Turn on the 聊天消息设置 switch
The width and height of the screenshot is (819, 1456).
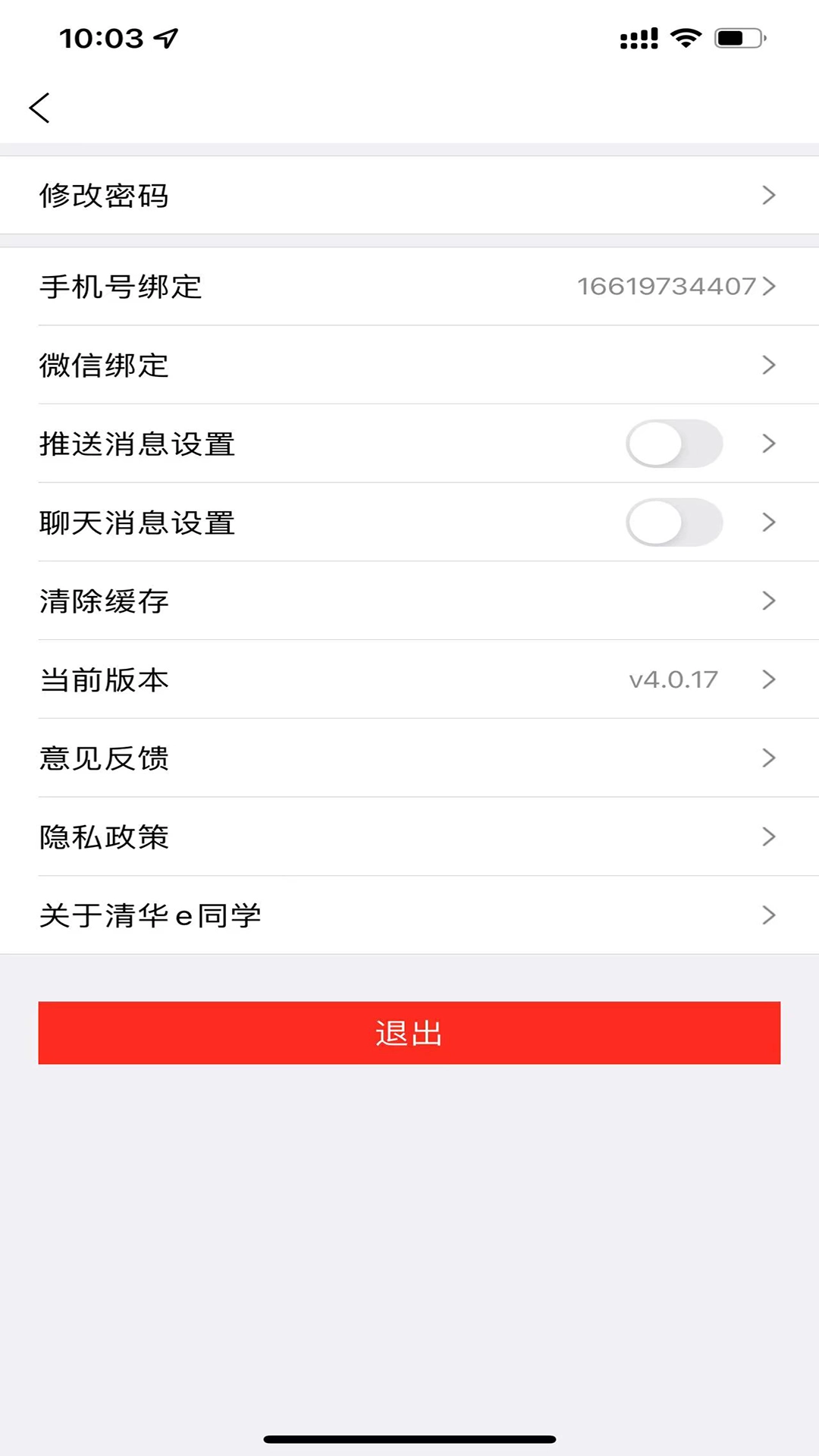675,522
